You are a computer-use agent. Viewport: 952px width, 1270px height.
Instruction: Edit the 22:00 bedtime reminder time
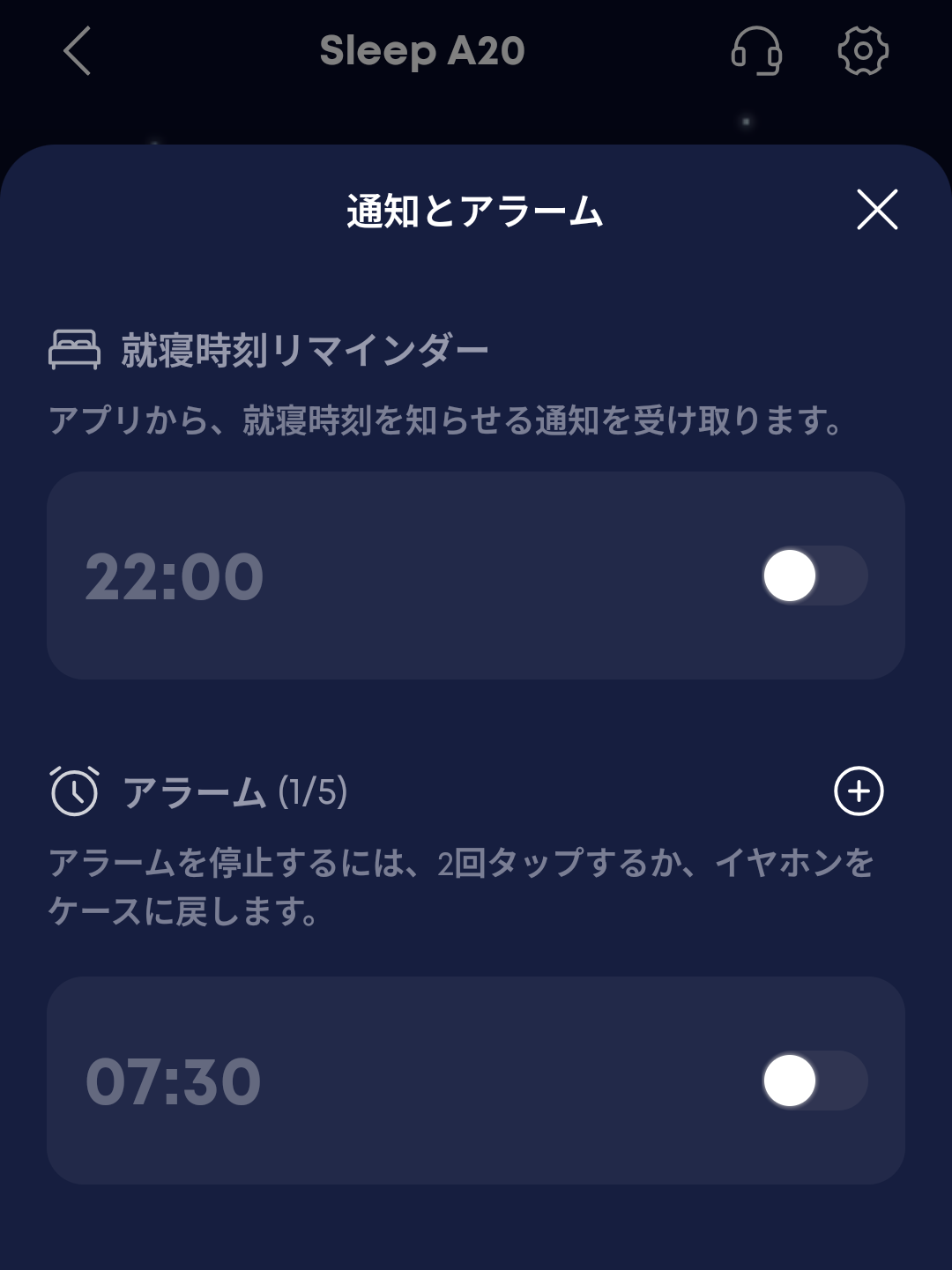(175, 577)
